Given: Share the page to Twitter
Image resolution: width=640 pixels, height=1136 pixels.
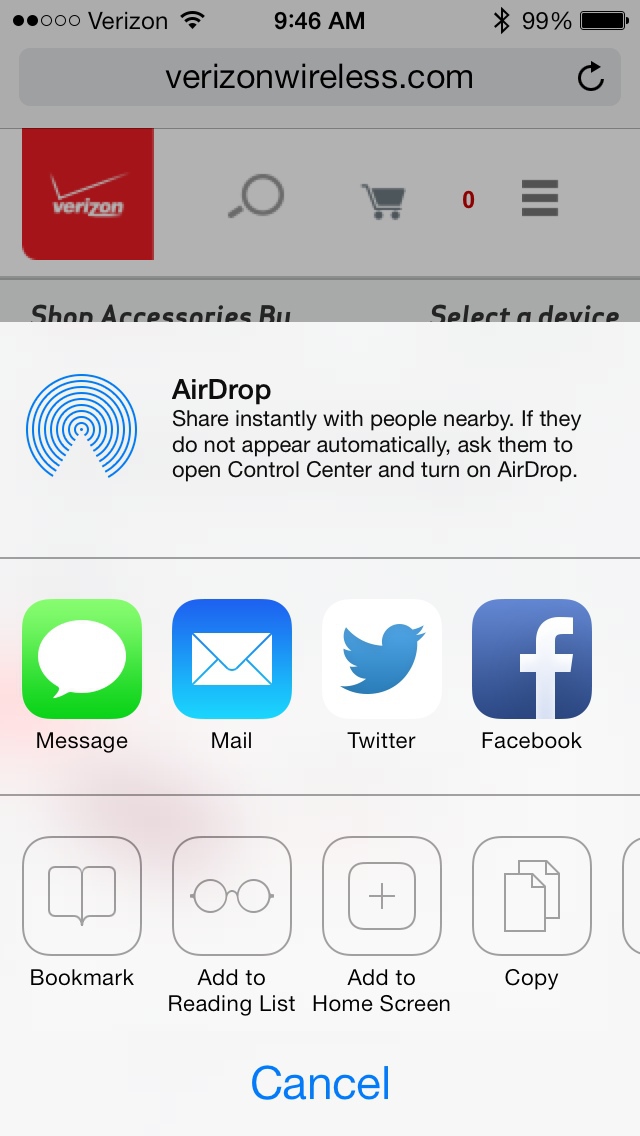Looking at the screenshot, I should (382, 660).
